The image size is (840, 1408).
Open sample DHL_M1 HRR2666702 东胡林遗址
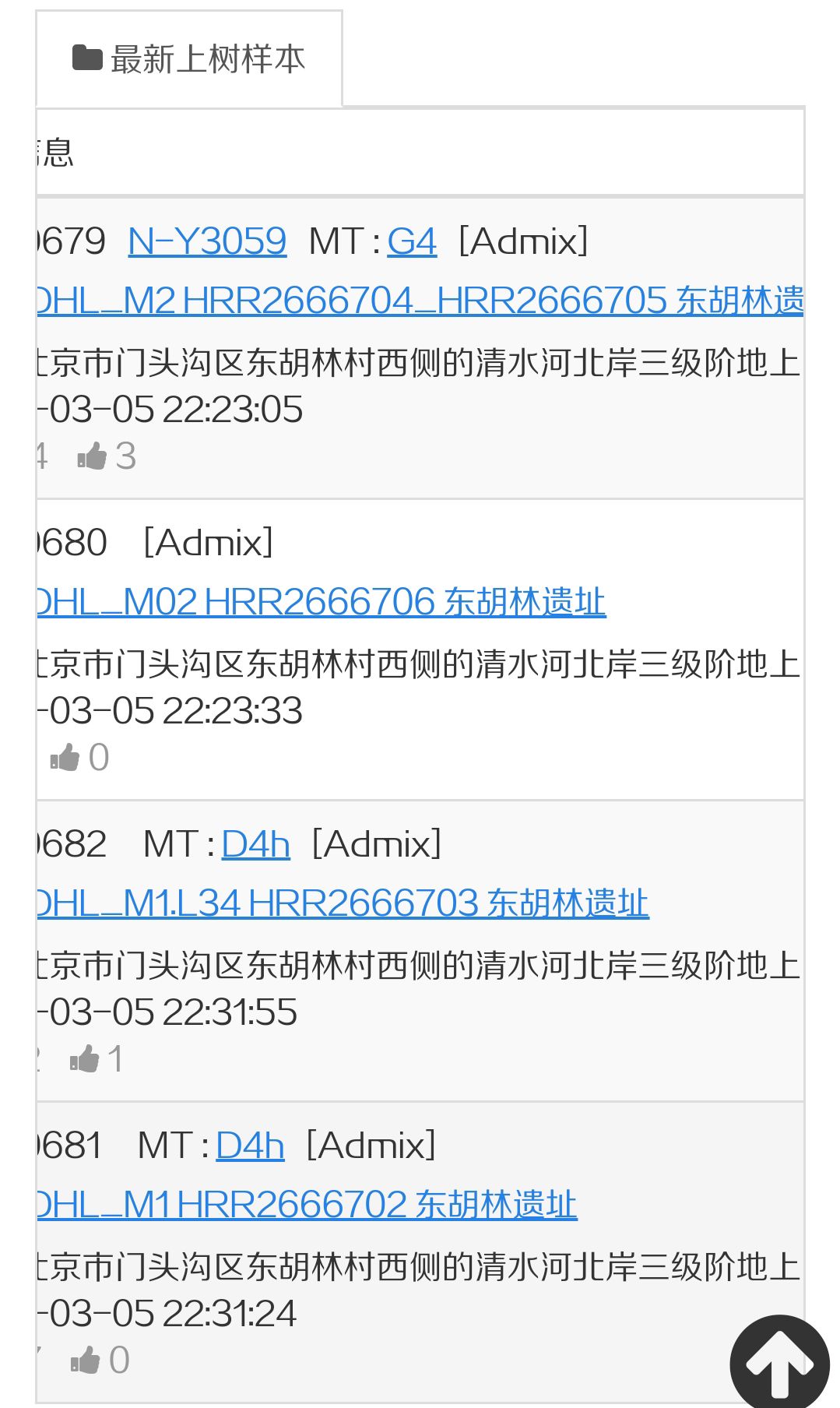pyautogui.click(x=307, y=1206)
